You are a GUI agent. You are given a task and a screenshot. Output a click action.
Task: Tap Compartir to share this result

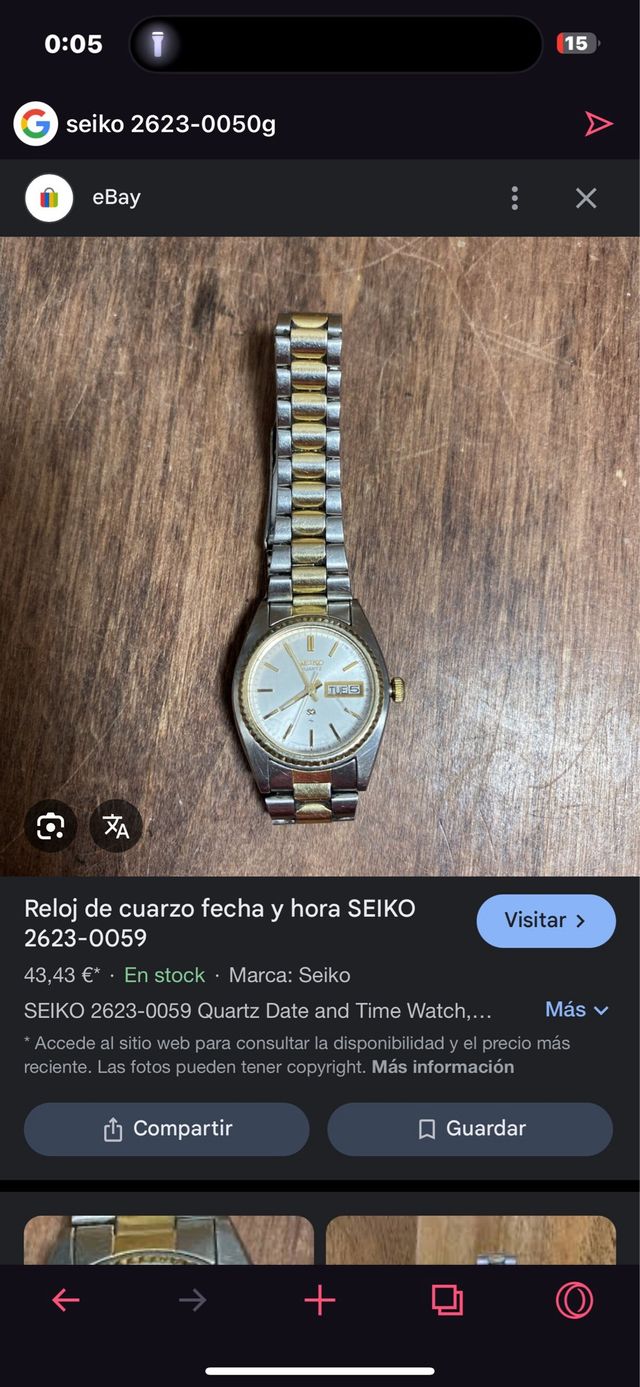(166, 1129)
